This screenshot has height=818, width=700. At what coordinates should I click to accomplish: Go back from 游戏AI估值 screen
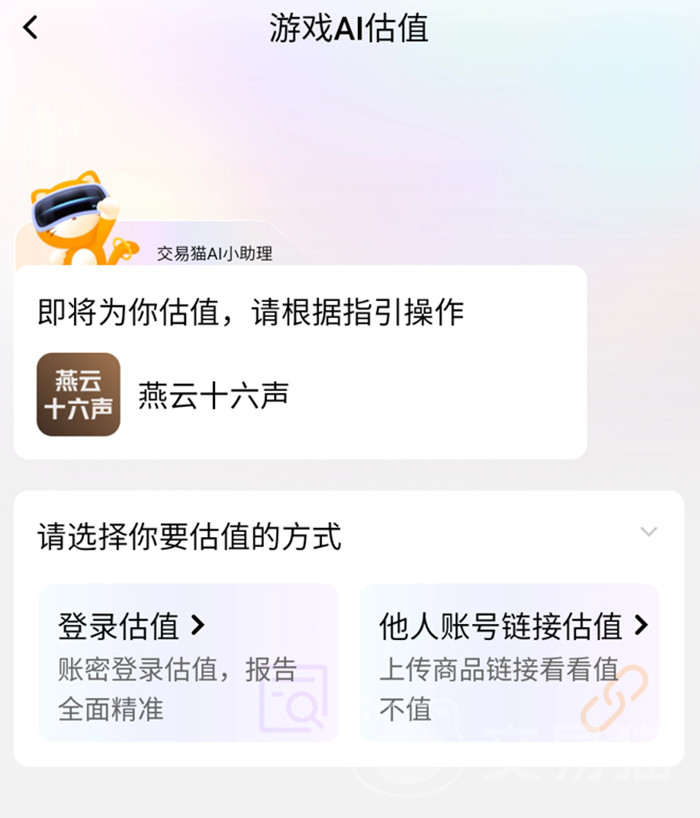point(31,28)
